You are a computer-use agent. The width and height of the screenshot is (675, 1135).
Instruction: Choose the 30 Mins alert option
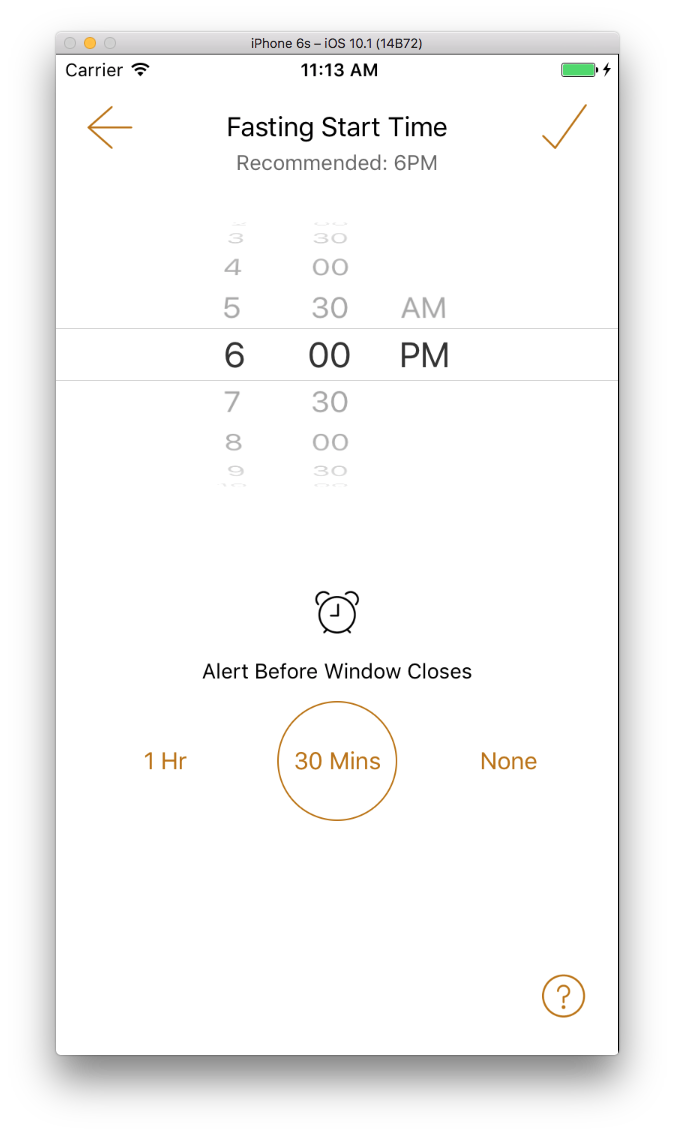337,761
